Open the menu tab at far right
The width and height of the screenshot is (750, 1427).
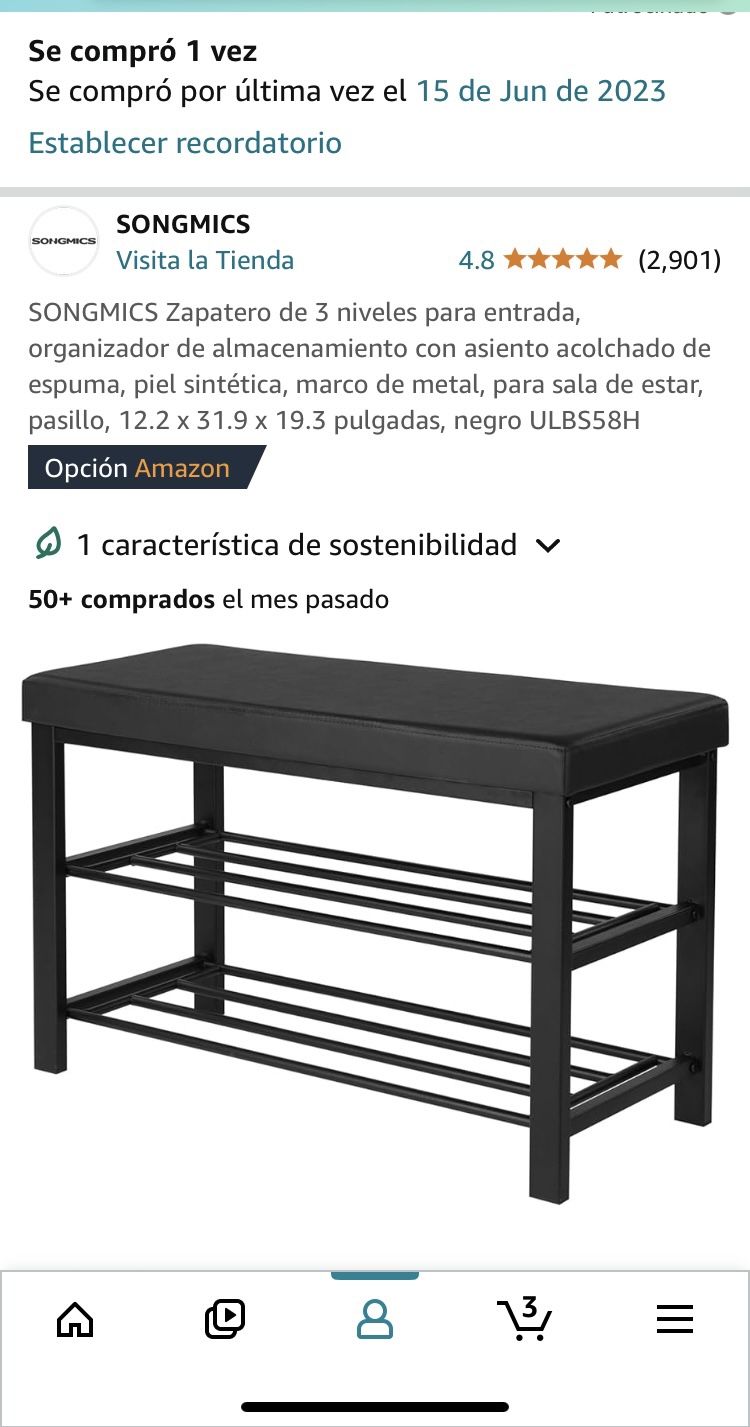pyautogui.click(x=674, y=1318)
